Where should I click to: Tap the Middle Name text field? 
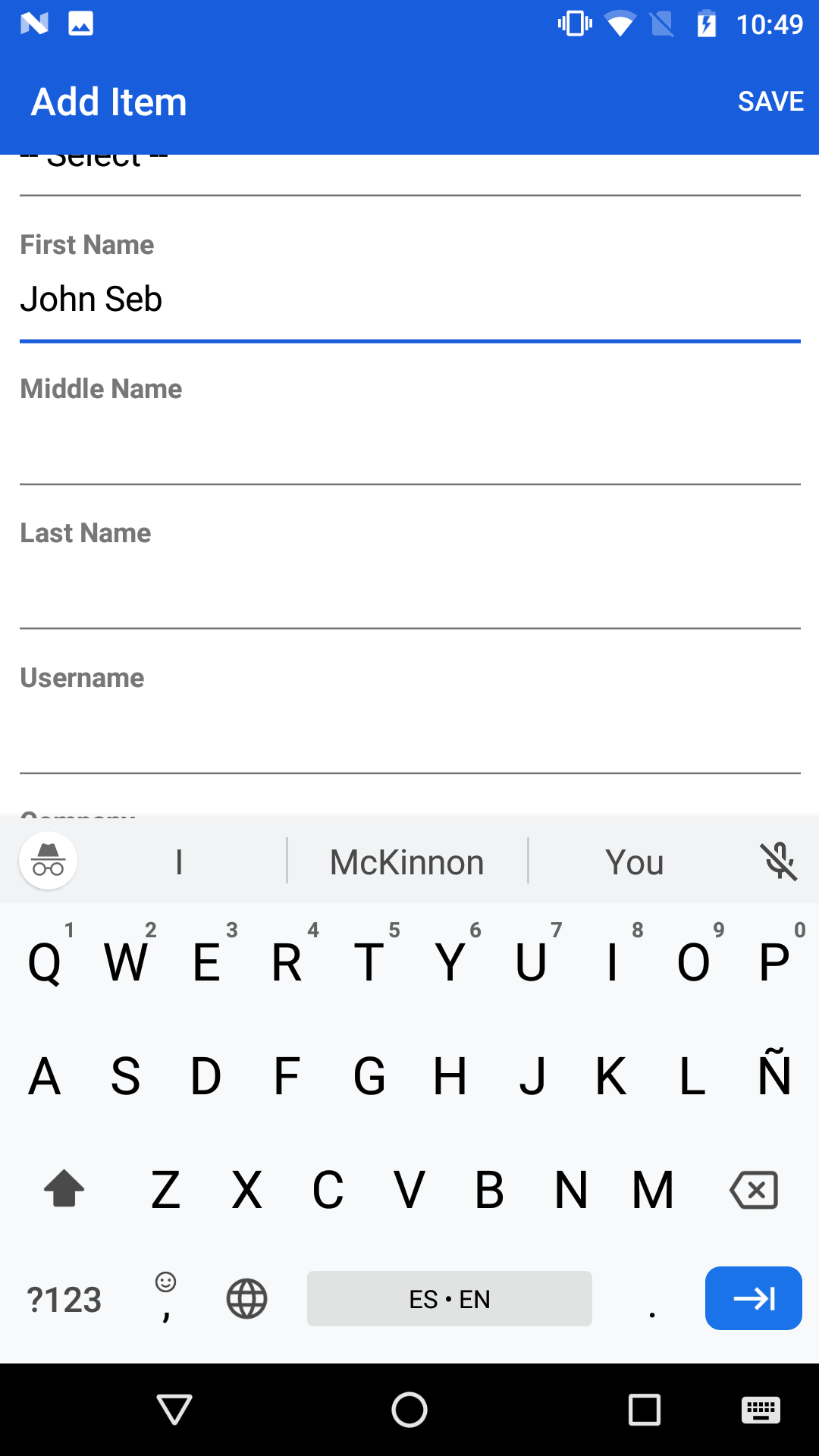coord(409,444)
